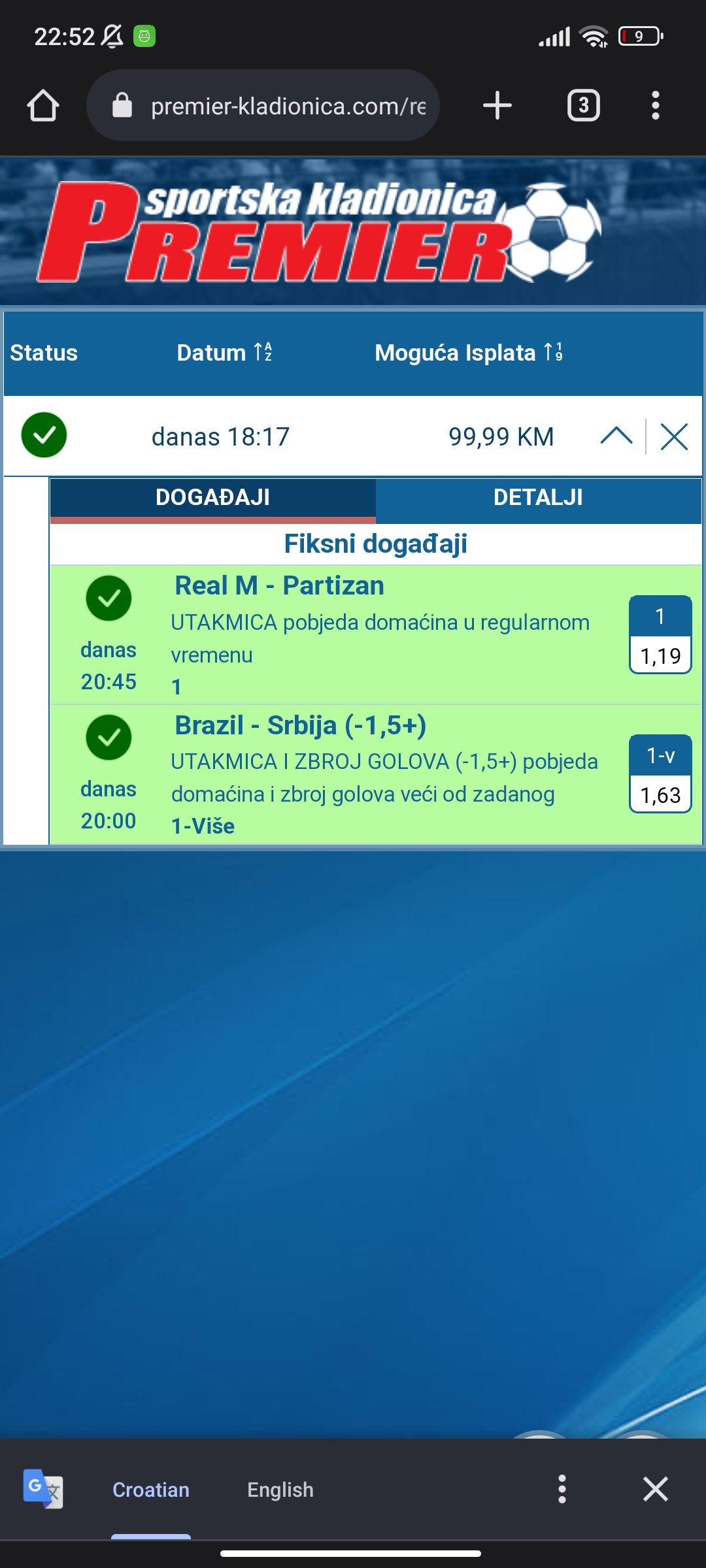Sort tickets by Moguća Isplata
The width and height of the screenshot is (706, 1568).
pos(468,353)
